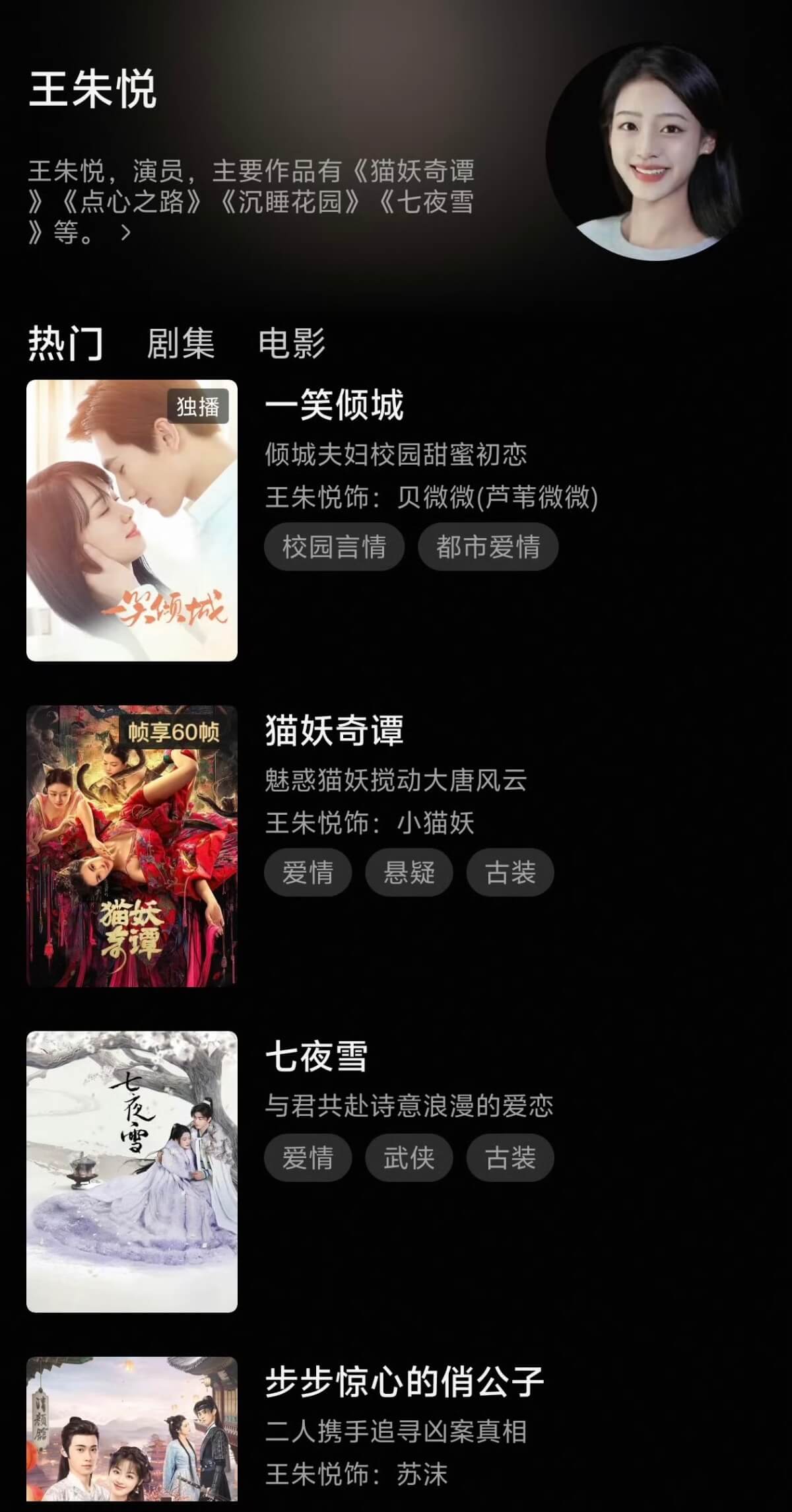Select the 热门 tab
This screenshot has width=792, height=1512.
[x=65, y=343]
